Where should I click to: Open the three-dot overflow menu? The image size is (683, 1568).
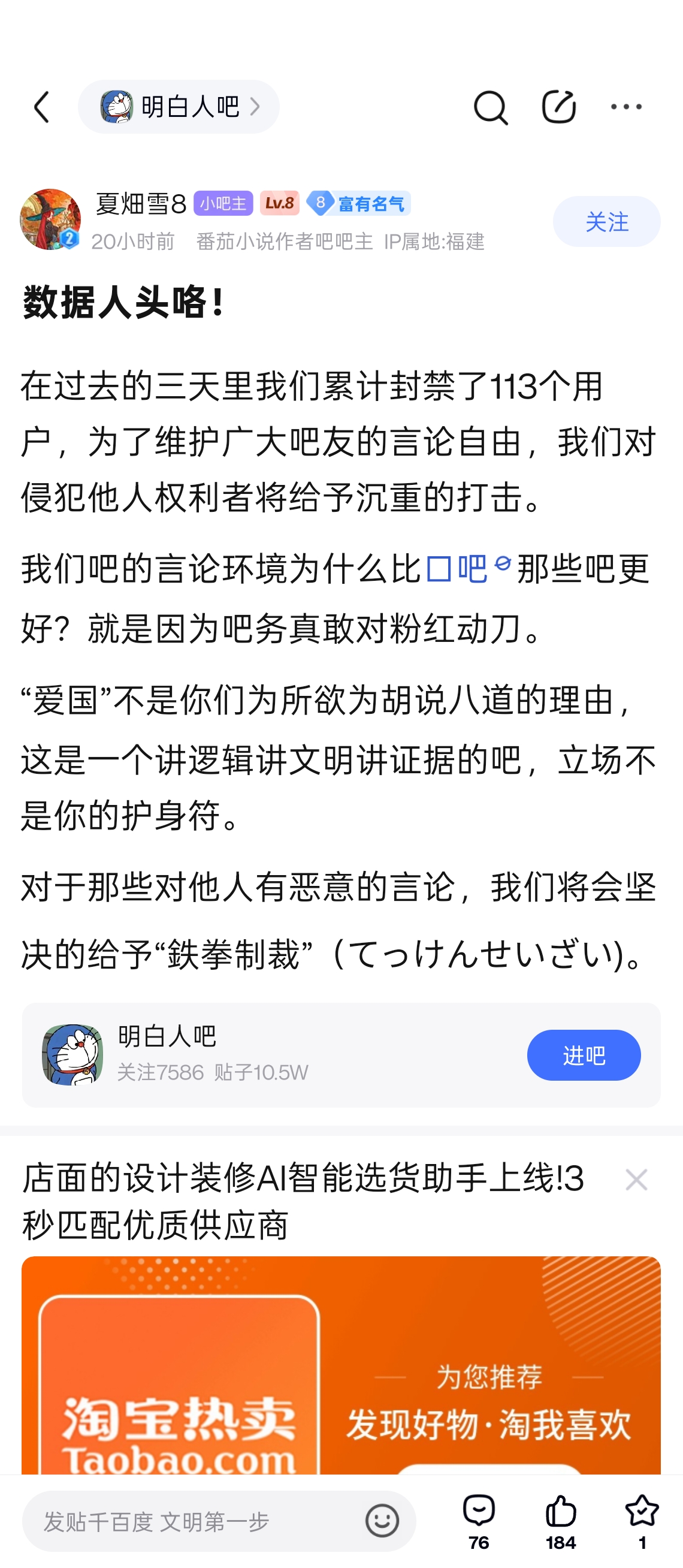[626, 107]
